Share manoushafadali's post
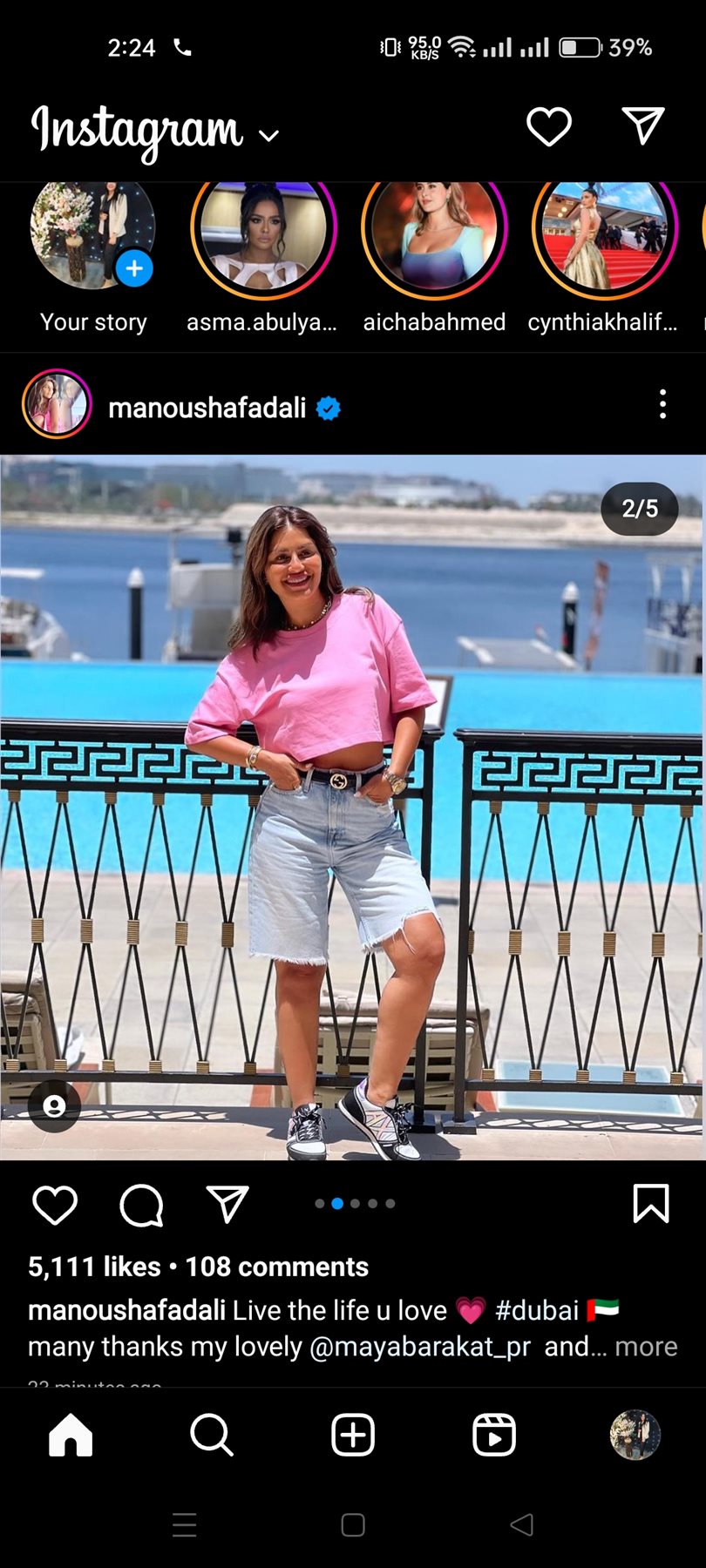 227,1204
